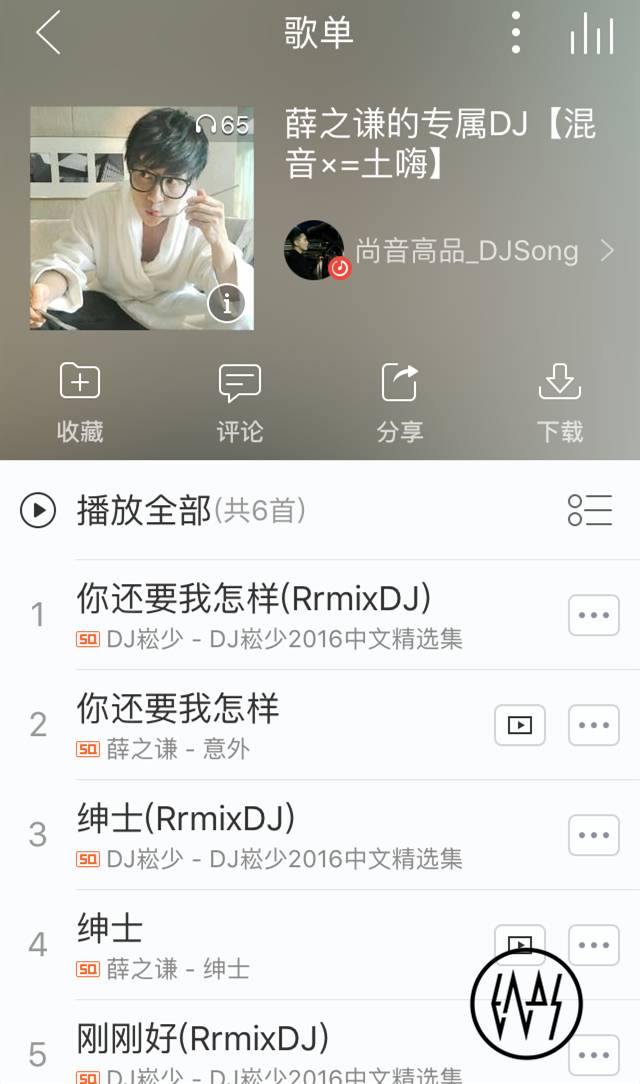More options for 绅士(RrmixDJ)
Screen dimensions: 640x1084
[594, 835]
